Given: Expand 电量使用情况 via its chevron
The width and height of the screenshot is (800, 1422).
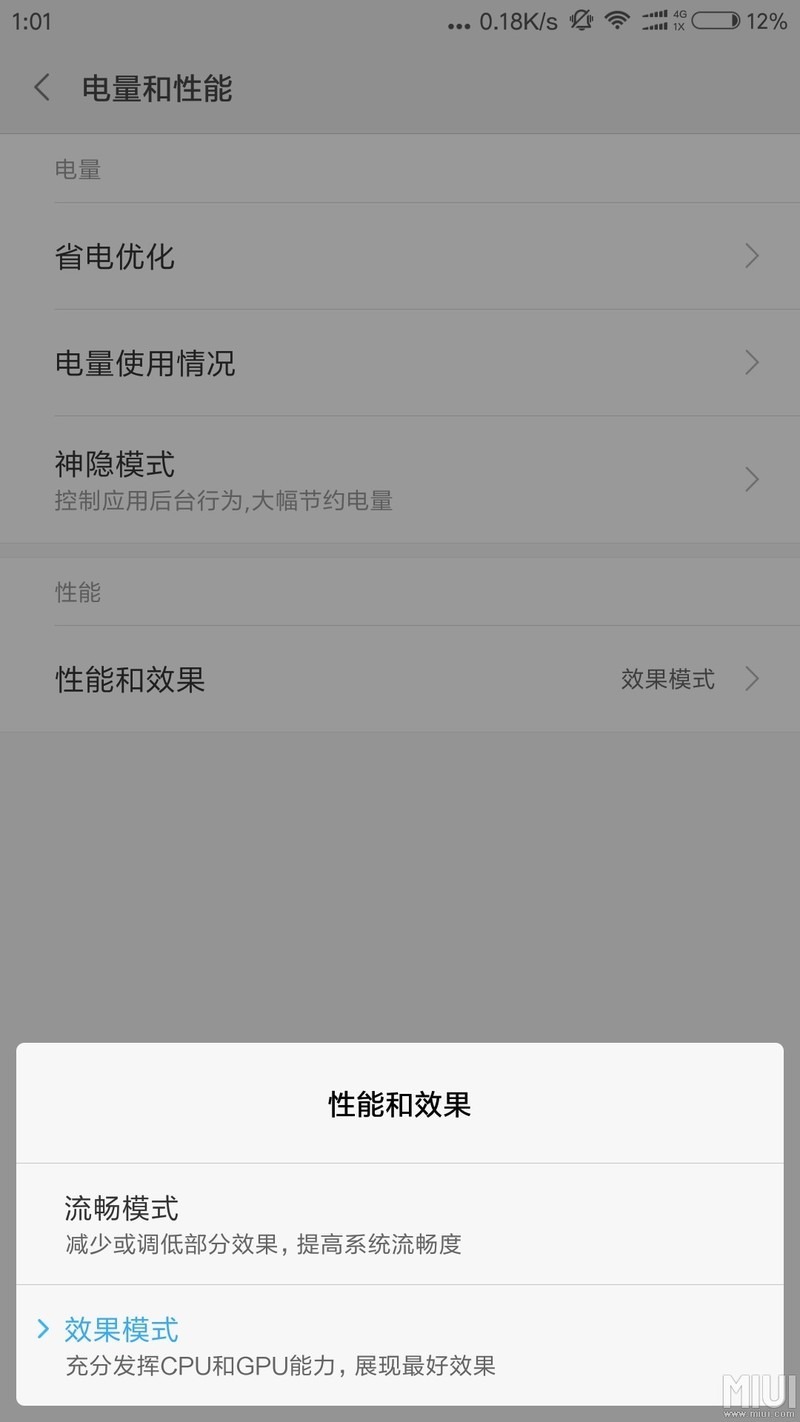Looking at the screenshot, I should 752,363.
